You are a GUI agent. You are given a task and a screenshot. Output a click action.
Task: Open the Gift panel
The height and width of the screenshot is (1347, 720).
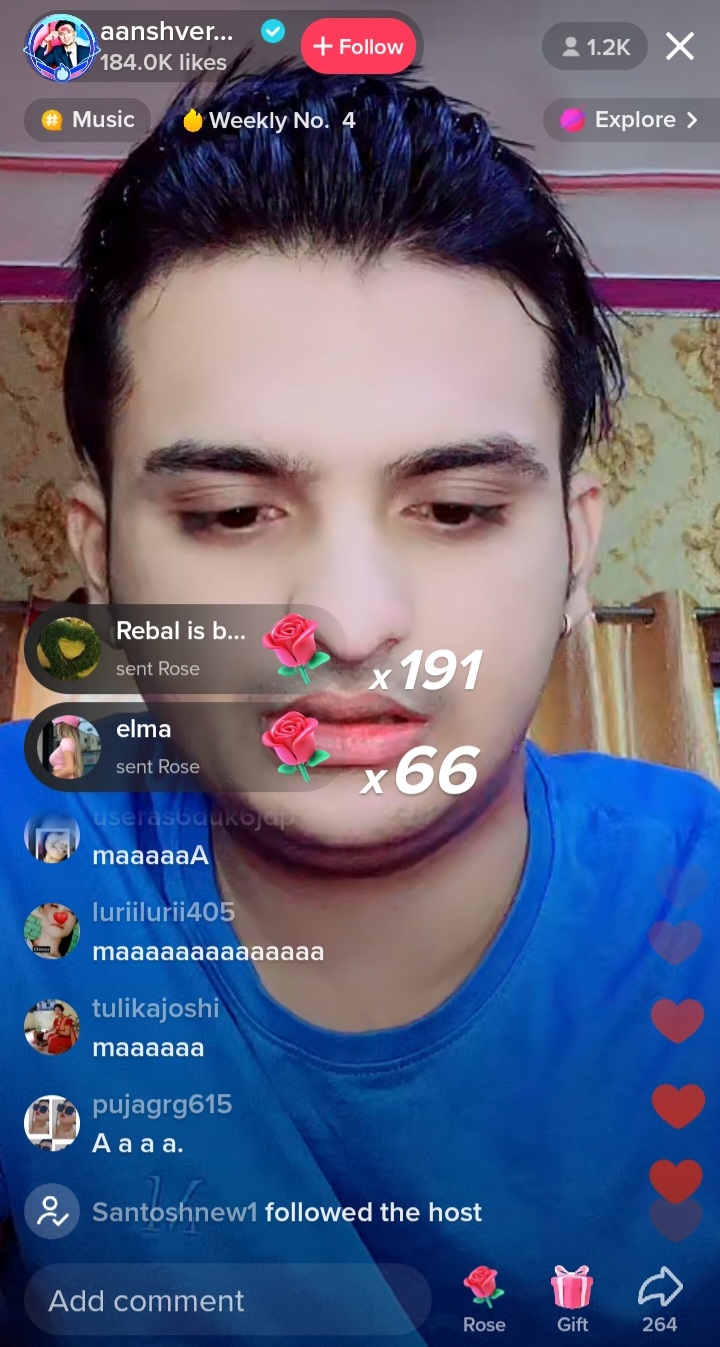point(572,1298)
